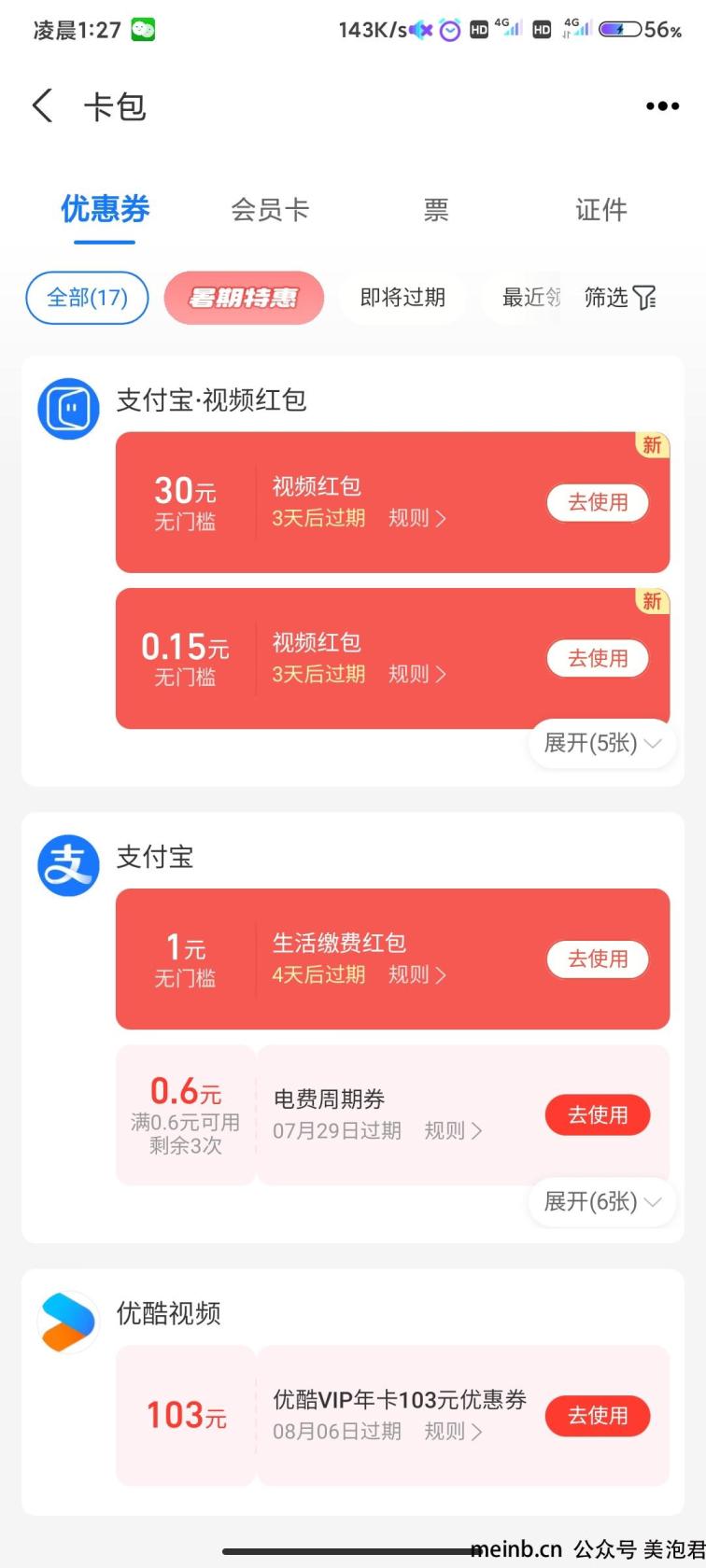Image resolution: width=706 pixels, height=1568 pixels.
Task: Use the 优酷VIP年卡103元优惠券
Action: (598, 1415)
